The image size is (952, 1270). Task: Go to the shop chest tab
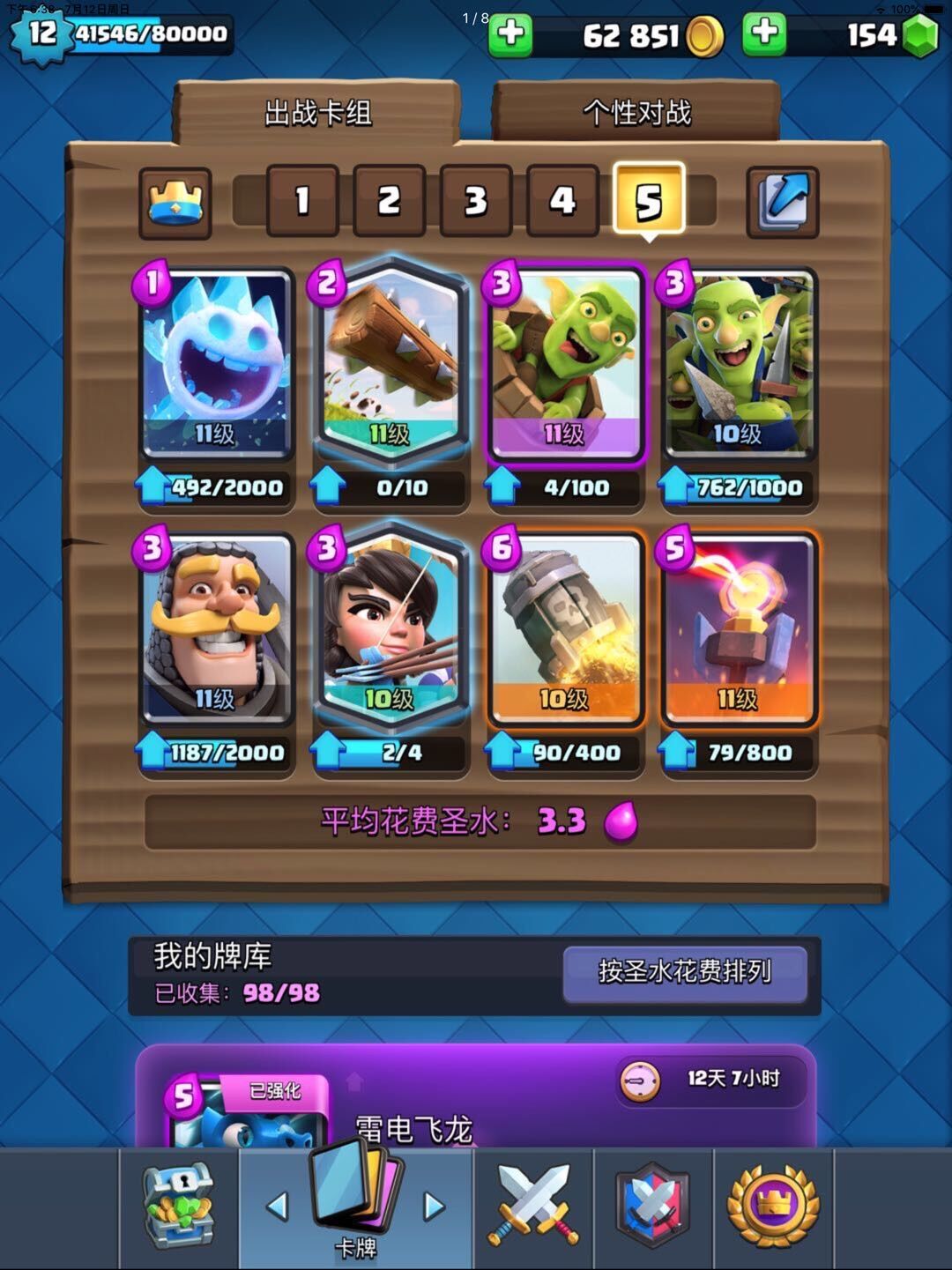point(179,1205)
